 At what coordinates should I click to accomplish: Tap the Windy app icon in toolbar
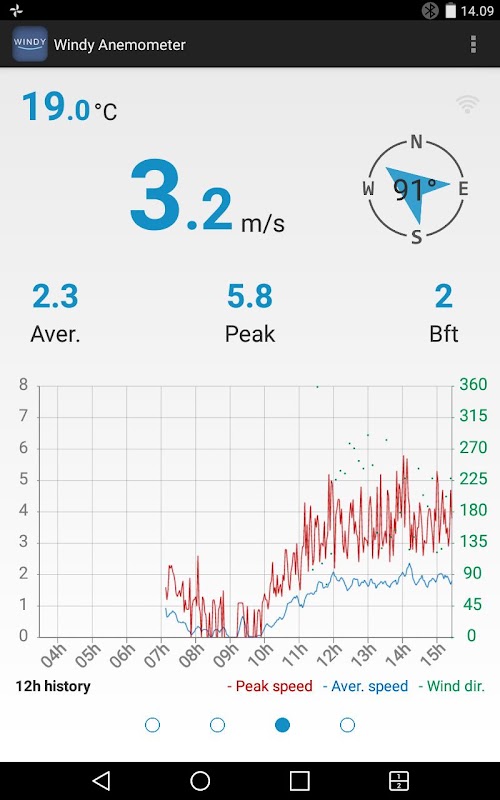[30, 44]
